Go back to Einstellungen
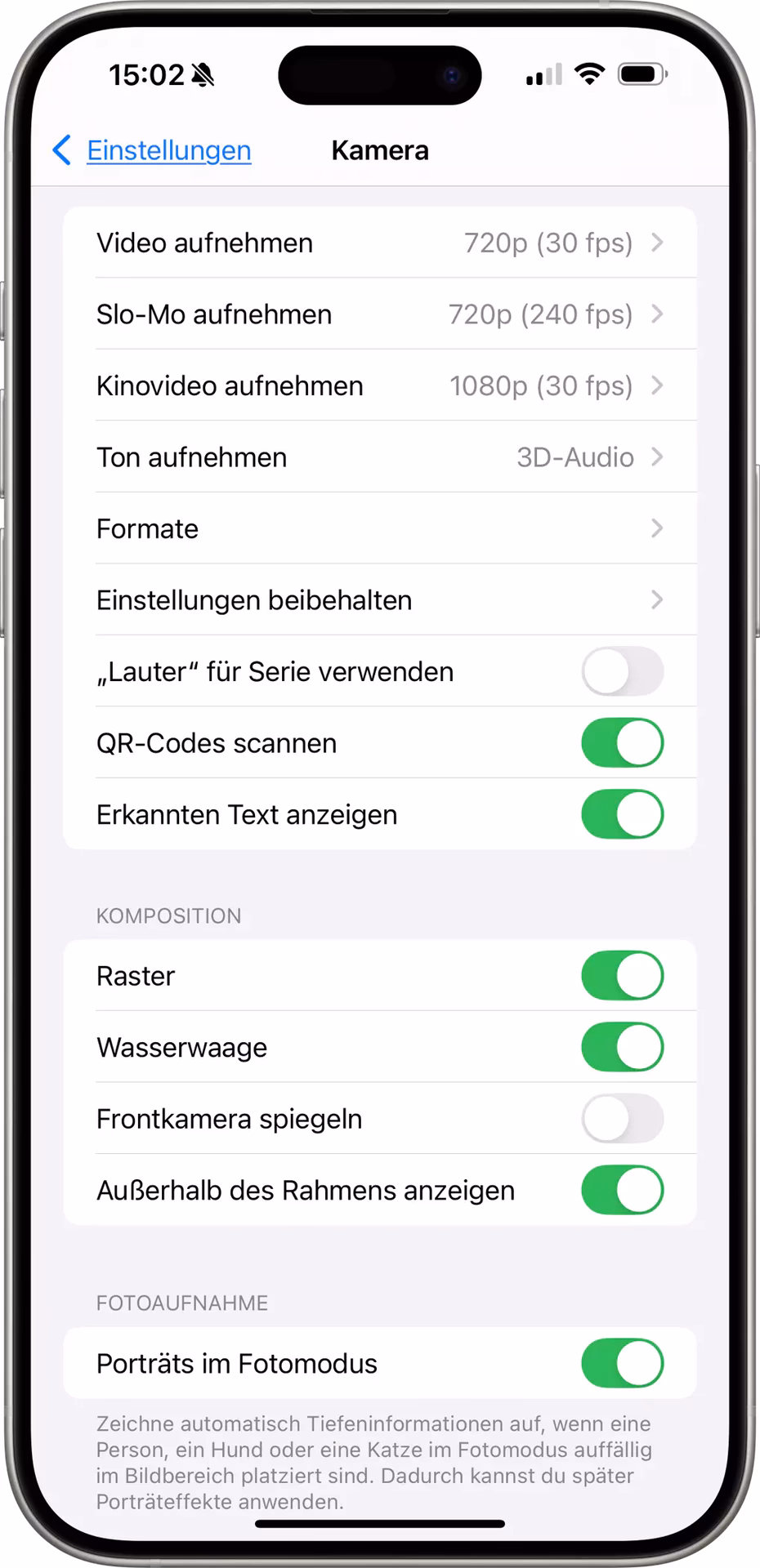 pyautogui.click(x=153, y=150)
